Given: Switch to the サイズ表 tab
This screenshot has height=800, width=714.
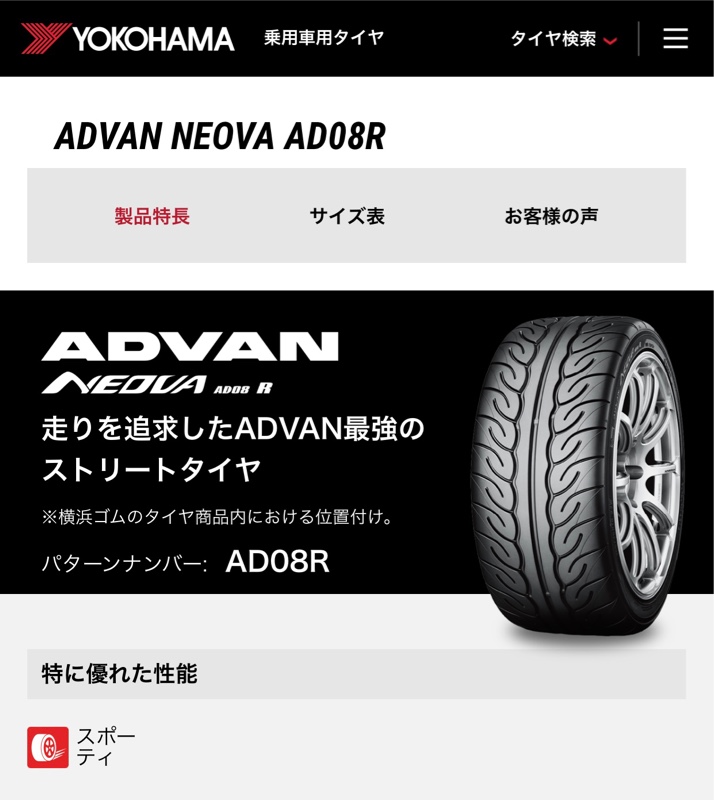Looking at the screenshot, I should click(x=347, y=216).
